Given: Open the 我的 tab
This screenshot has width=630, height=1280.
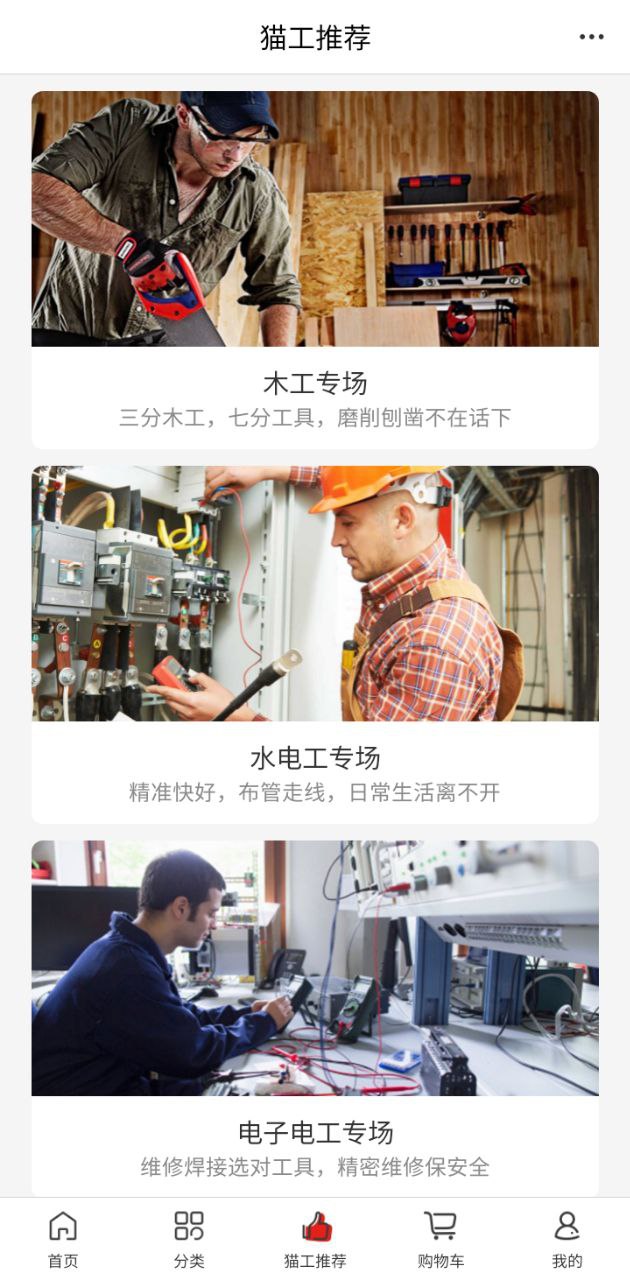Looking at the screenshot, I should tap(567, 1240).
